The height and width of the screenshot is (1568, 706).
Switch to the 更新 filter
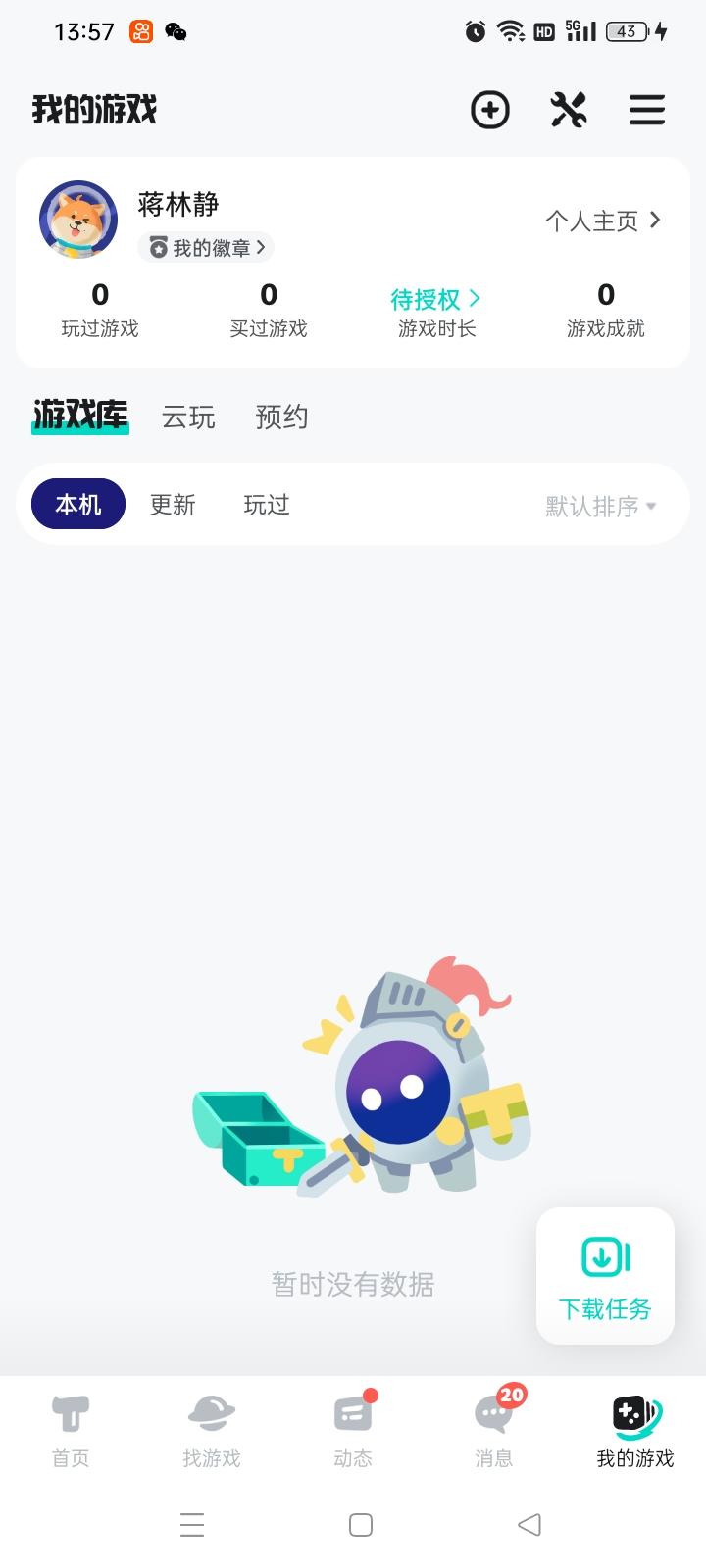point(174,504)
